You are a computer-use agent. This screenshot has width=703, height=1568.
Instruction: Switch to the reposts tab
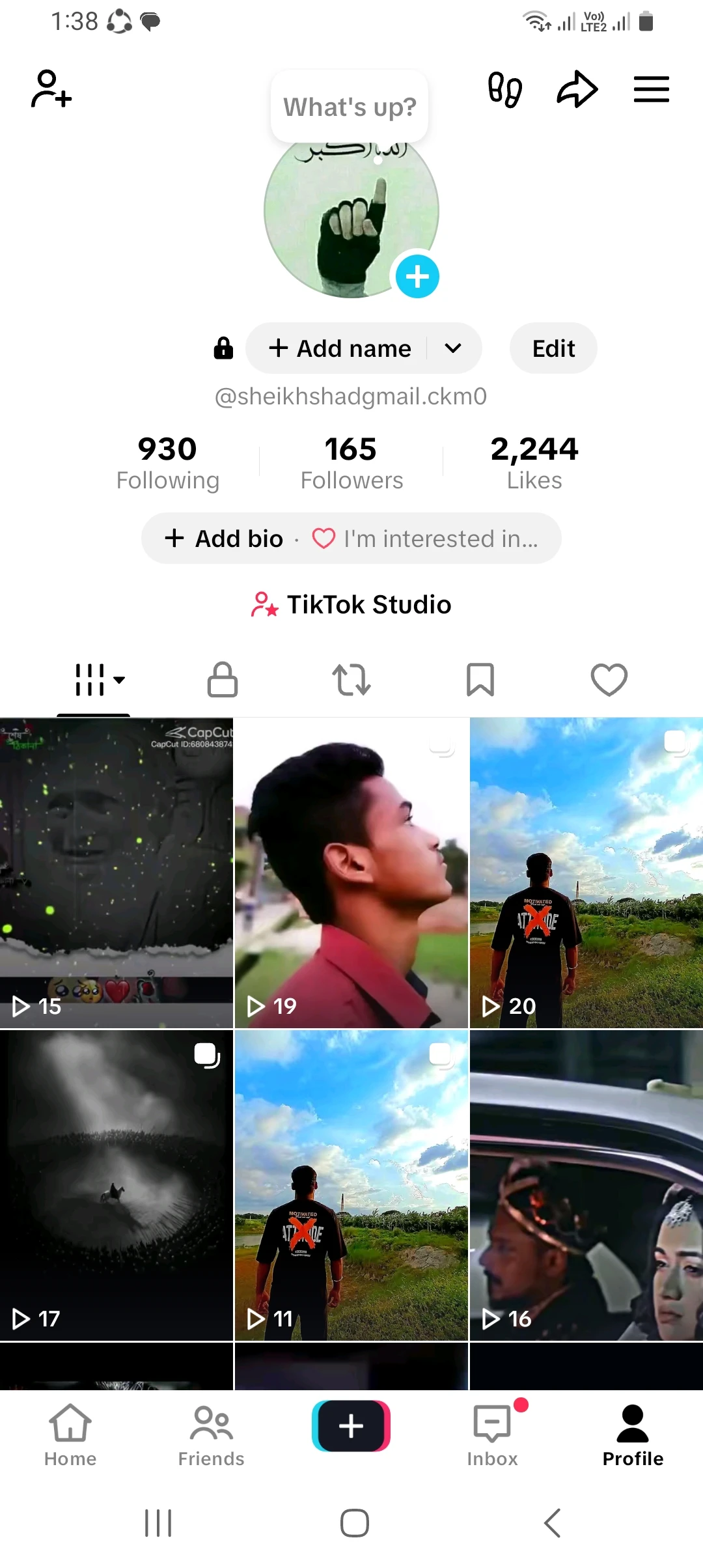tap(351, 680)
